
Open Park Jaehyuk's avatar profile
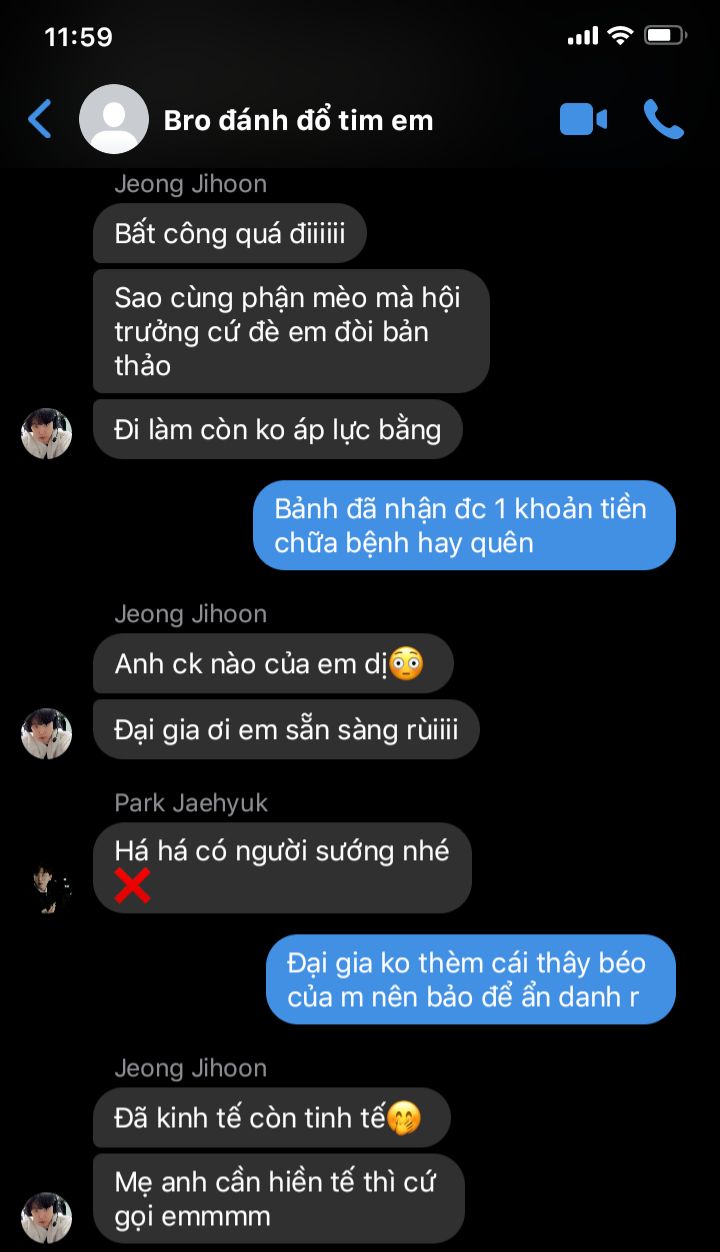tap(47, 884)
